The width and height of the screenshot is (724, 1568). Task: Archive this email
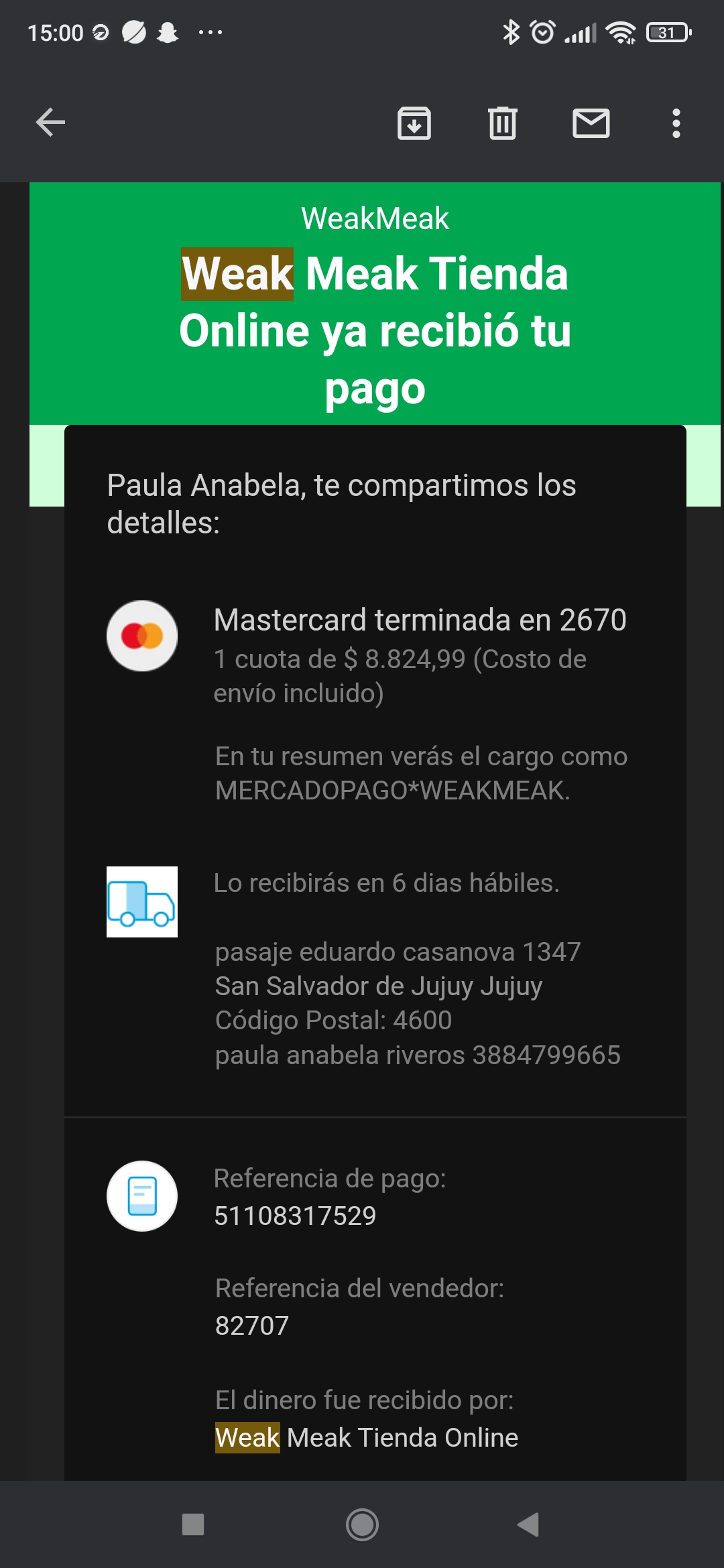coord(414,123)
